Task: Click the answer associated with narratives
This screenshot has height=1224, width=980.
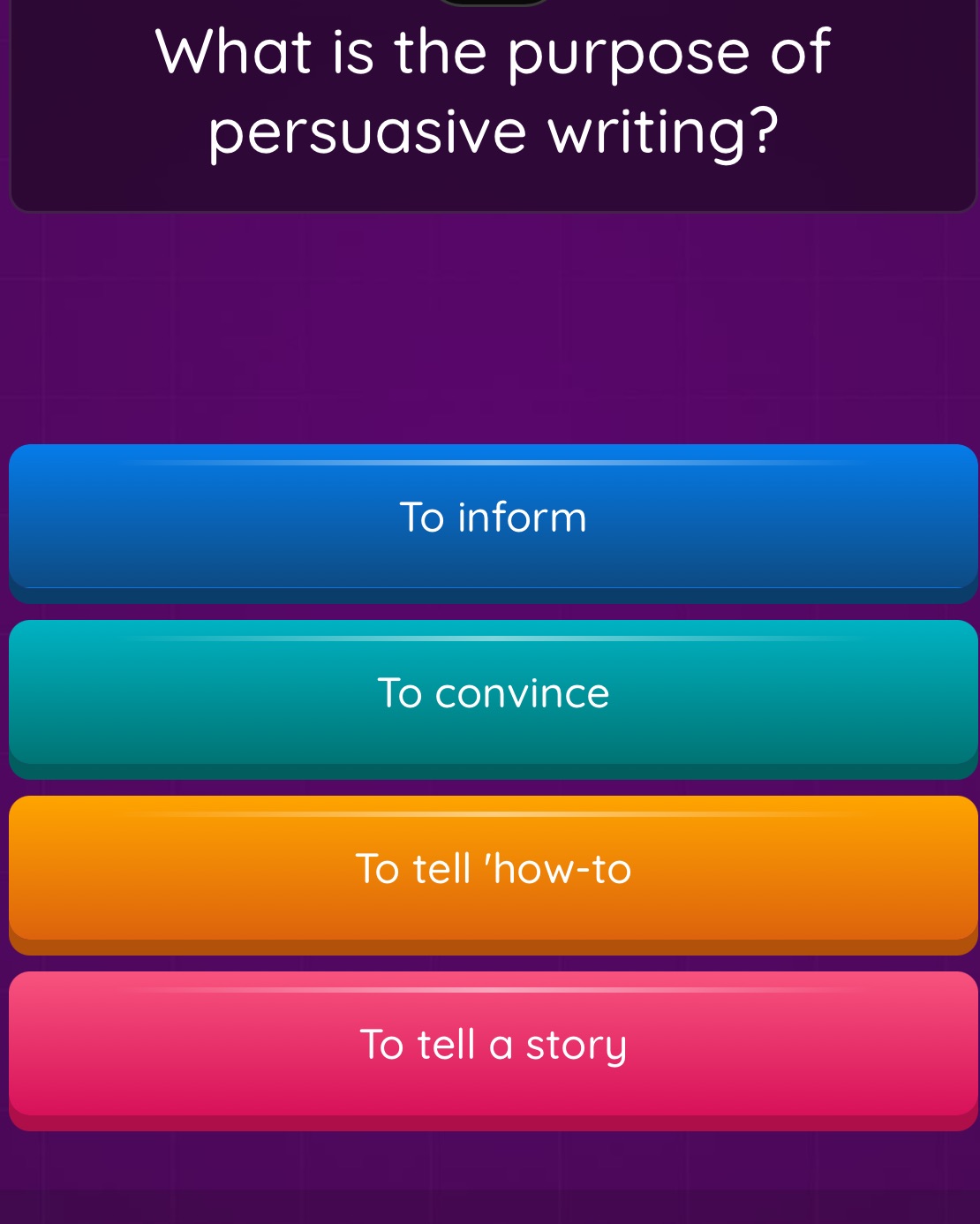Action: [x=490, y=1046]
